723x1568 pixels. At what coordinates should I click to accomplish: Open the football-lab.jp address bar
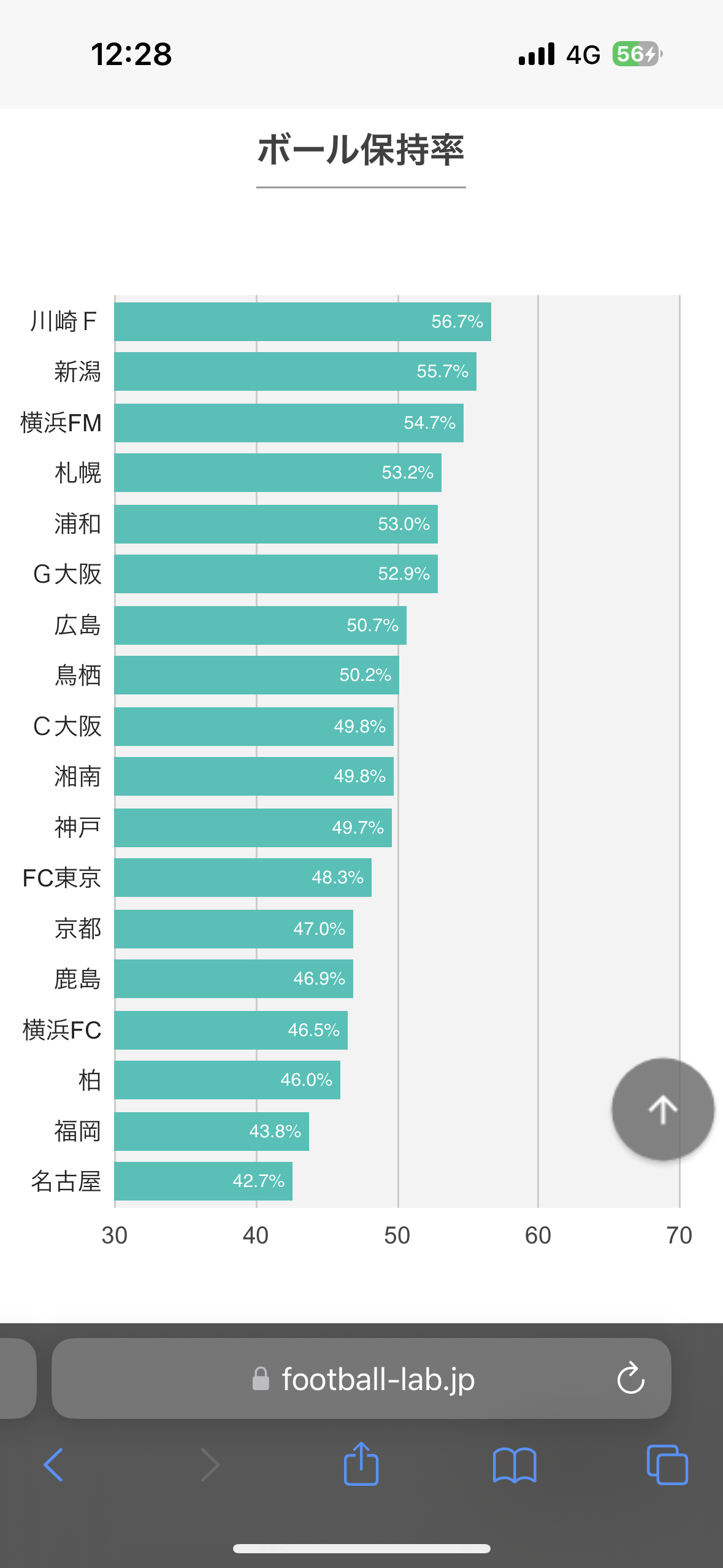(361, 1378)
